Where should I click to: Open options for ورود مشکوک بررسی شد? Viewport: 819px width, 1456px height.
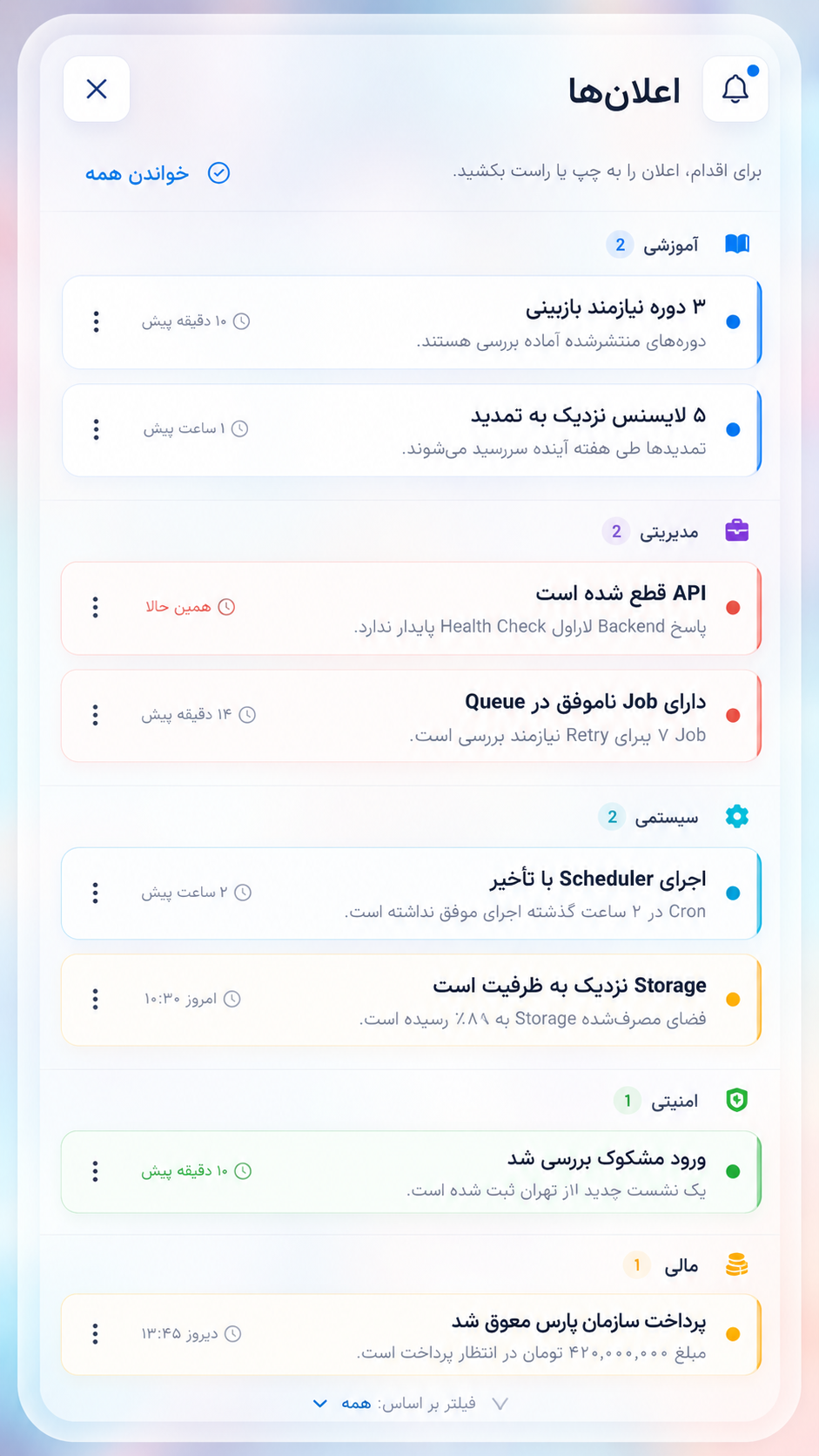point(96,1171)
